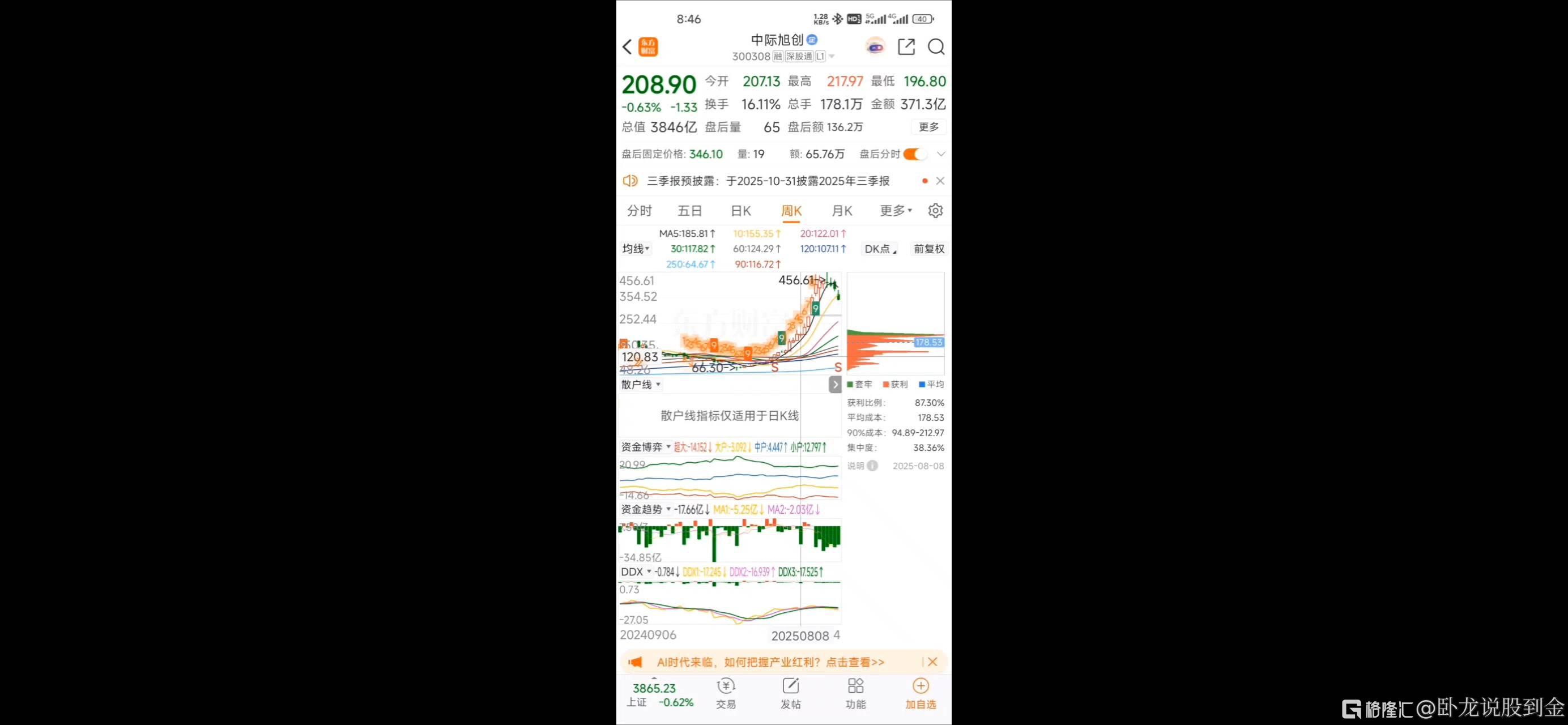Tap 更多 to view more quote data

[928, 127]
